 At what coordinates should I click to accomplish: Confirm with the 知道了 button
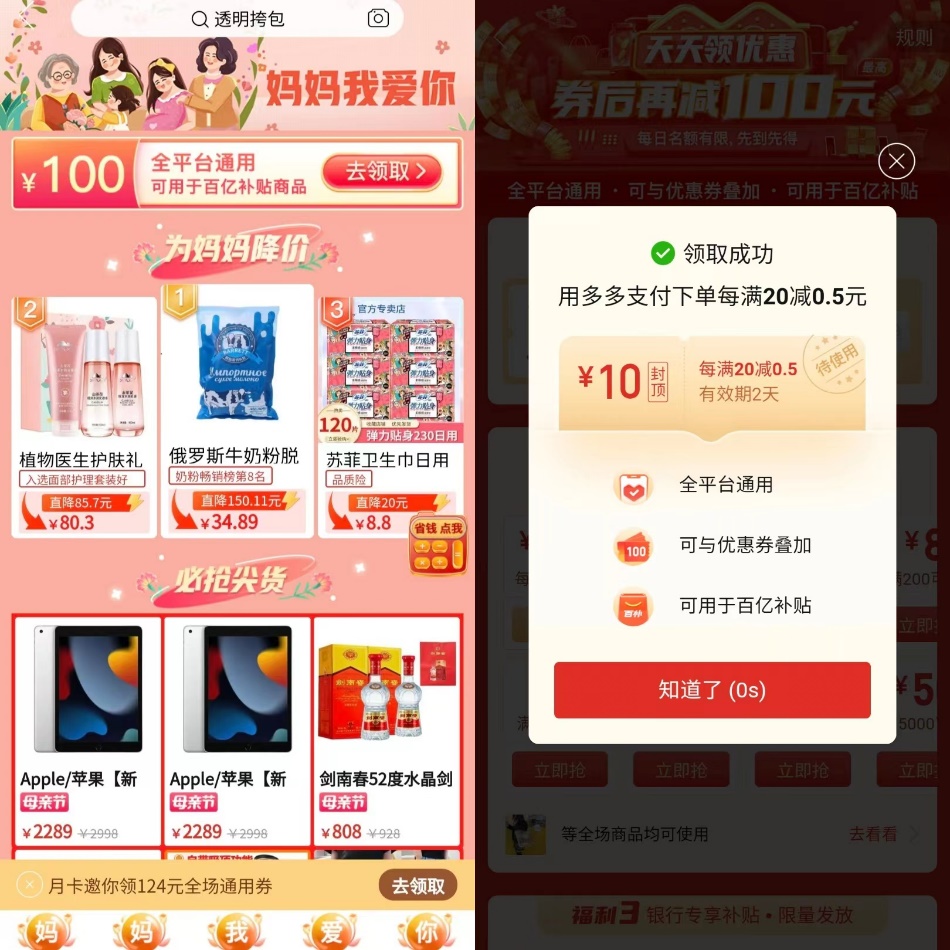click(712, 690)
